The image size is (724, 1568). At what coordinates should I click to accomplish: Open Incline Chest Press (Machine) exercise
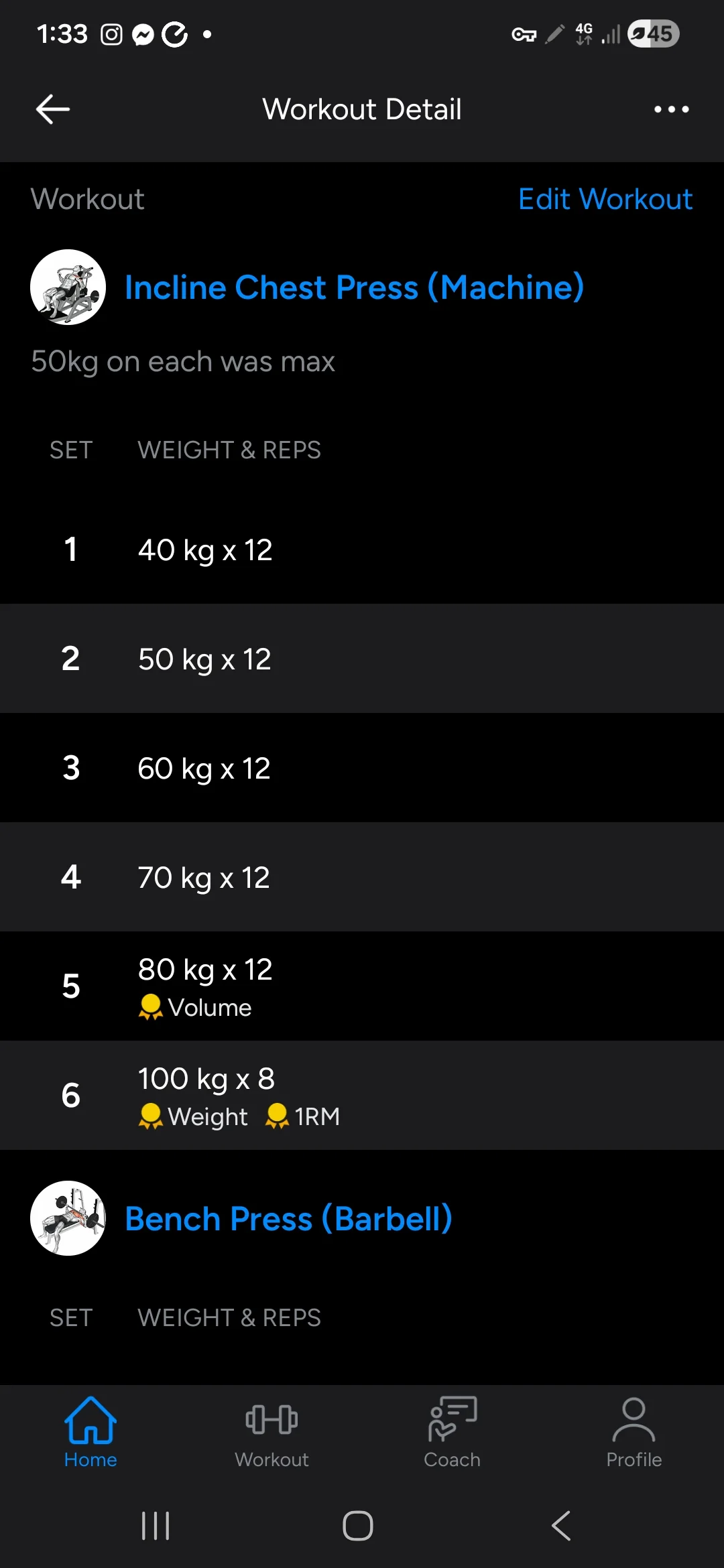pos(354,287)
